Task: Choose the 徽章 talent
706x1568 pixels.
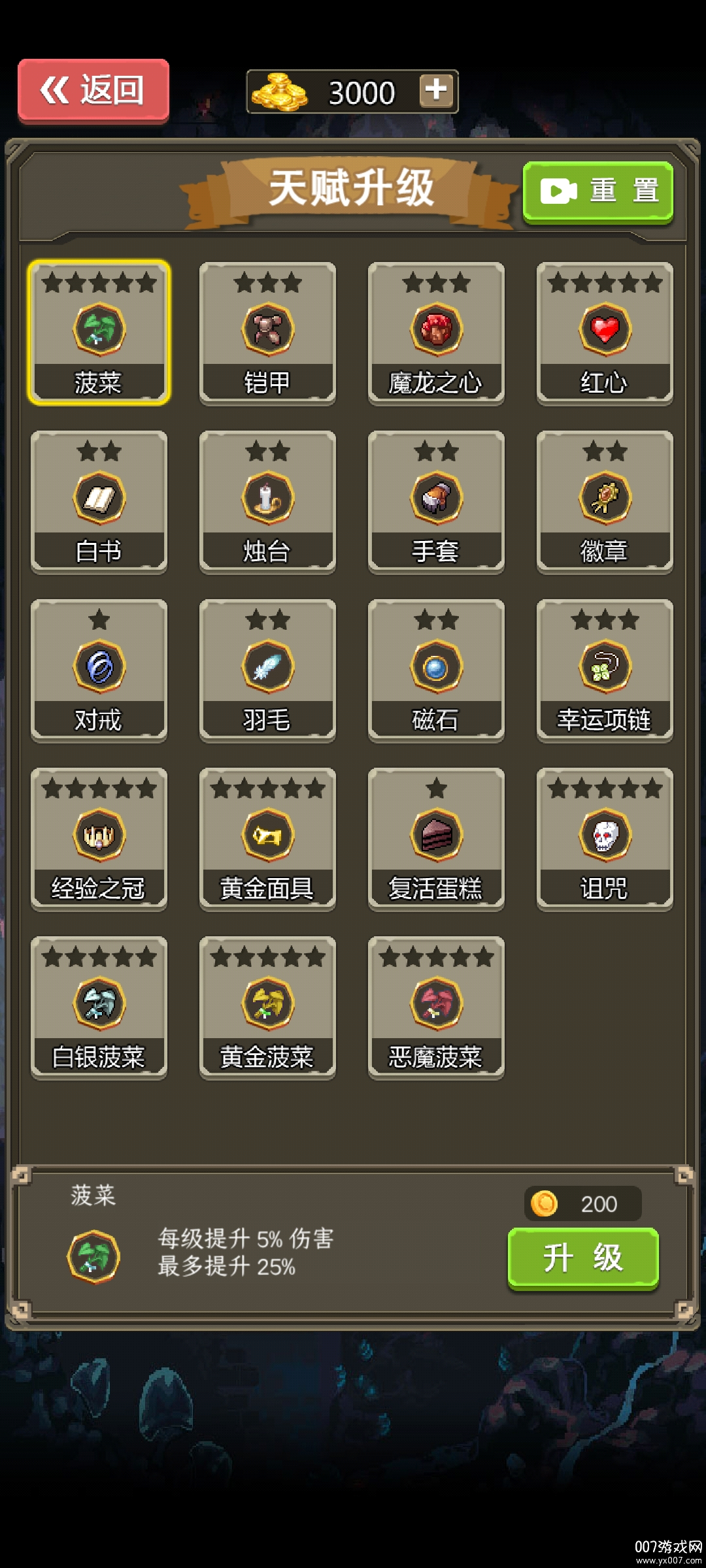Action: (x=605, y=502)
